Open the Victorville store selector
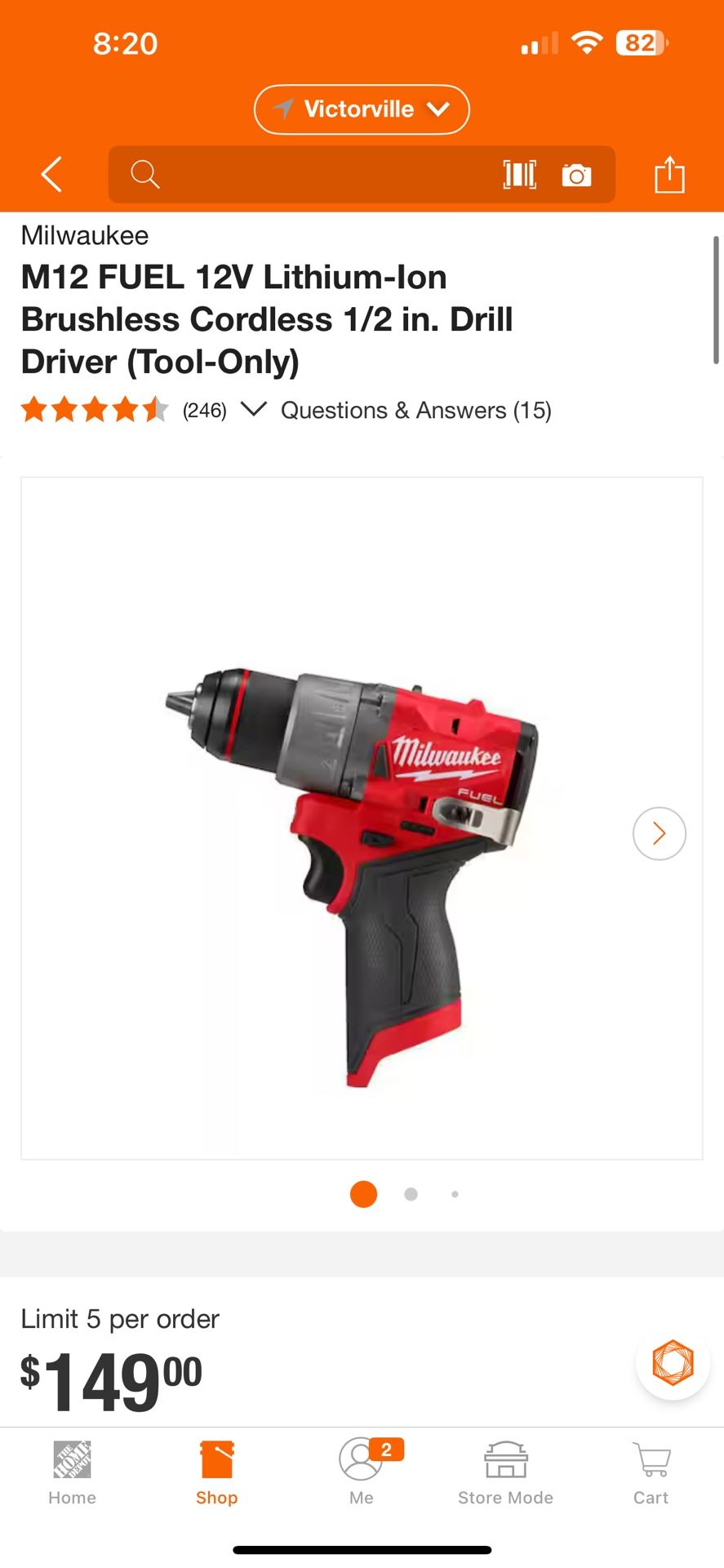The width and height of the screenshot is (724, 1568). pos(362,109)
